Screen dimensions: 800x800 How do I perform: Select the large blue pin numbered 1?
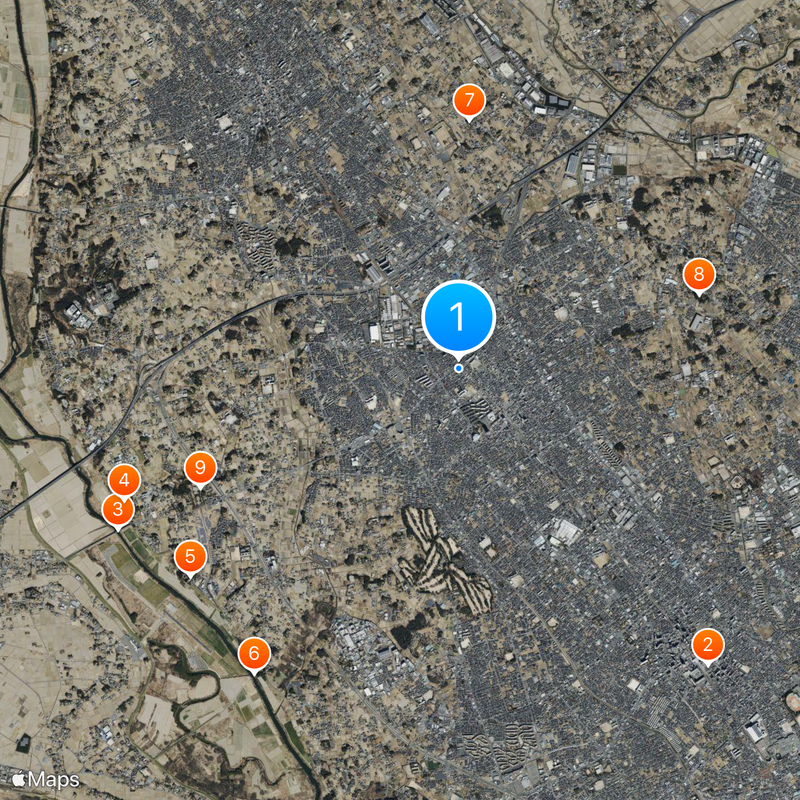[459, 317]
